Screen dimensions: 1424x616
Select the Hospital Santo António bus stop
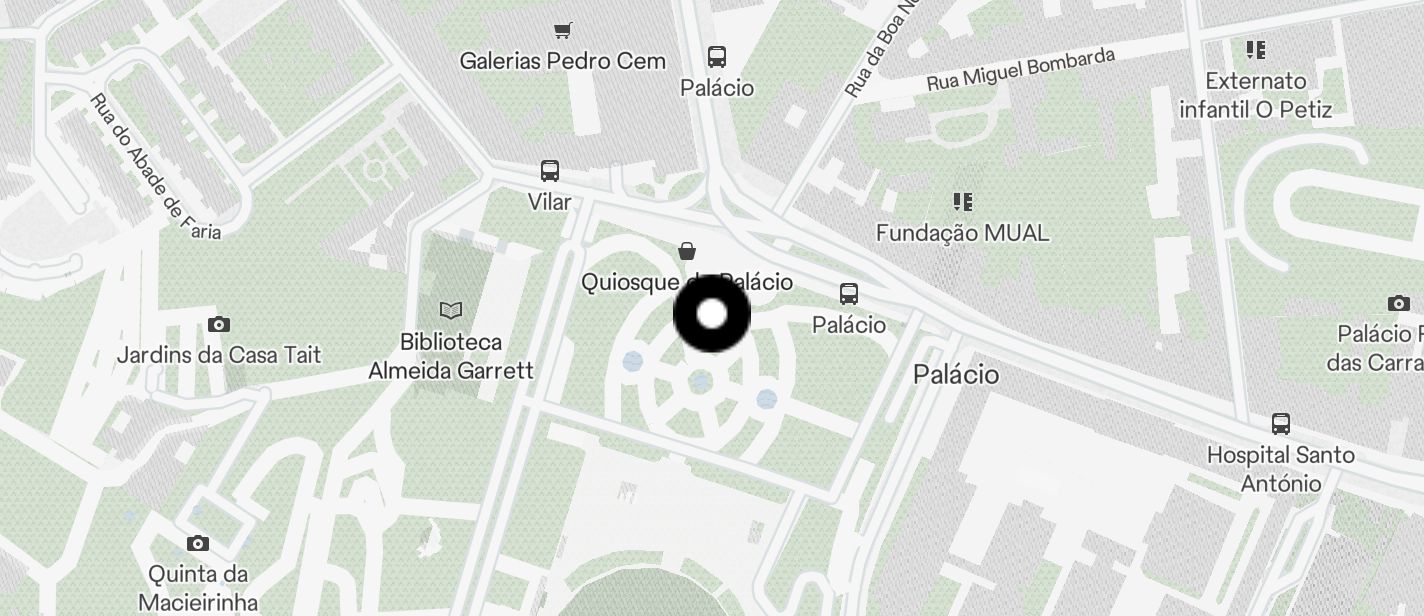pyautogui.click(x=1281, y=424)
